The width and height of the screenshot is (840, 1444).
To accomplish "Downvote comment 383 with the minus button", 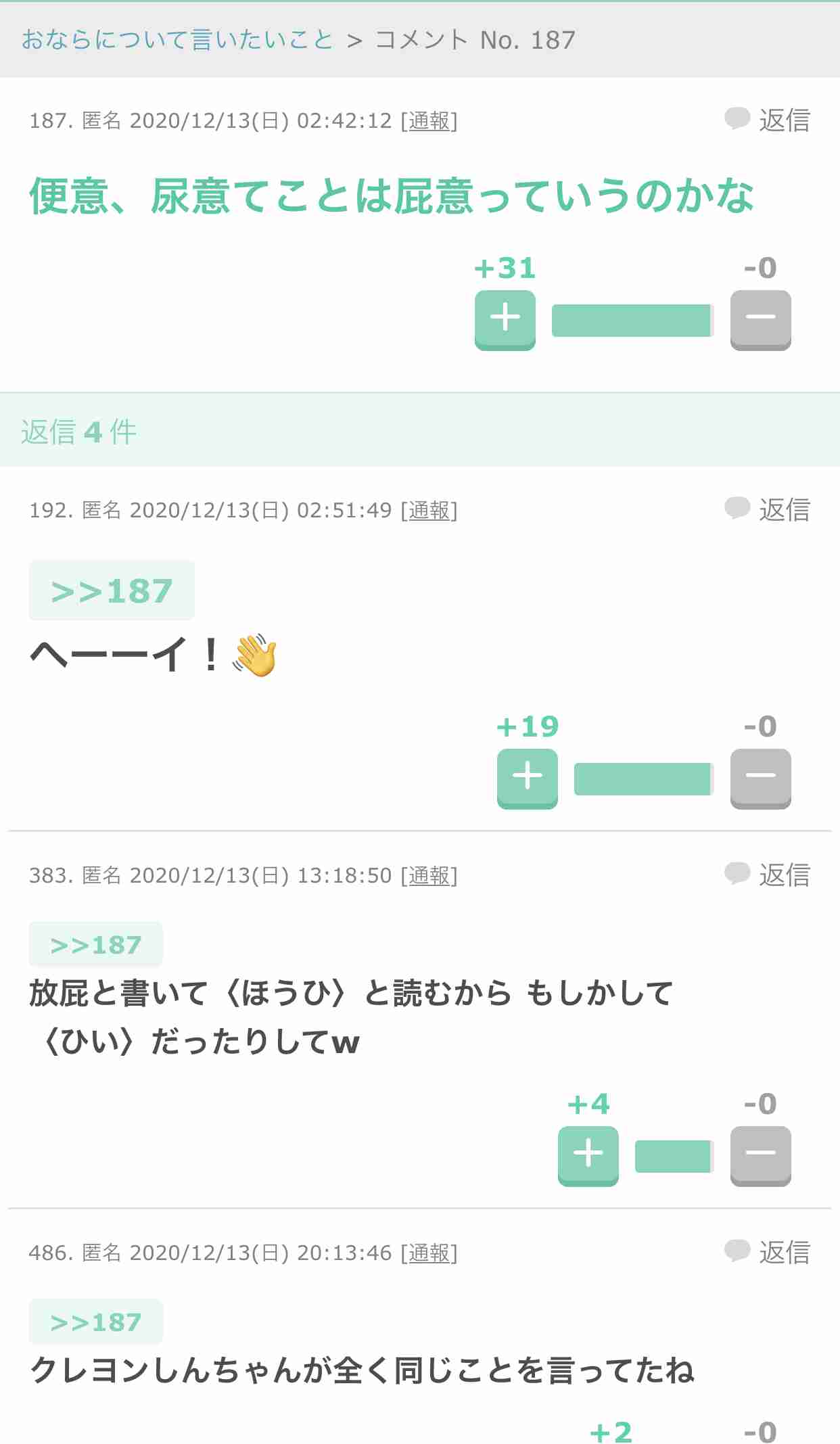I will [x=761, y=1156].
